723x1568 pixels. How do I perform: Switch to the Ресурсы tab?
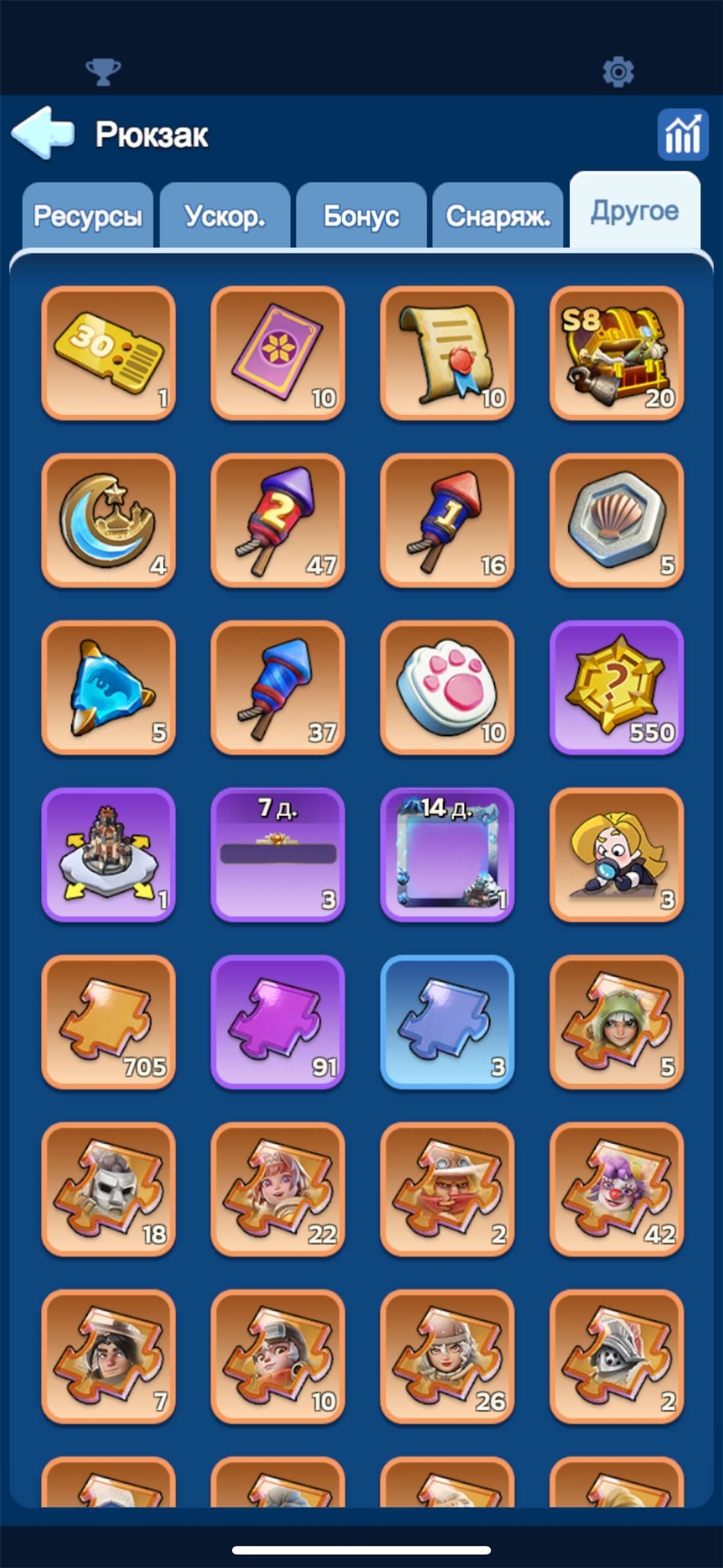click(87, 216)
